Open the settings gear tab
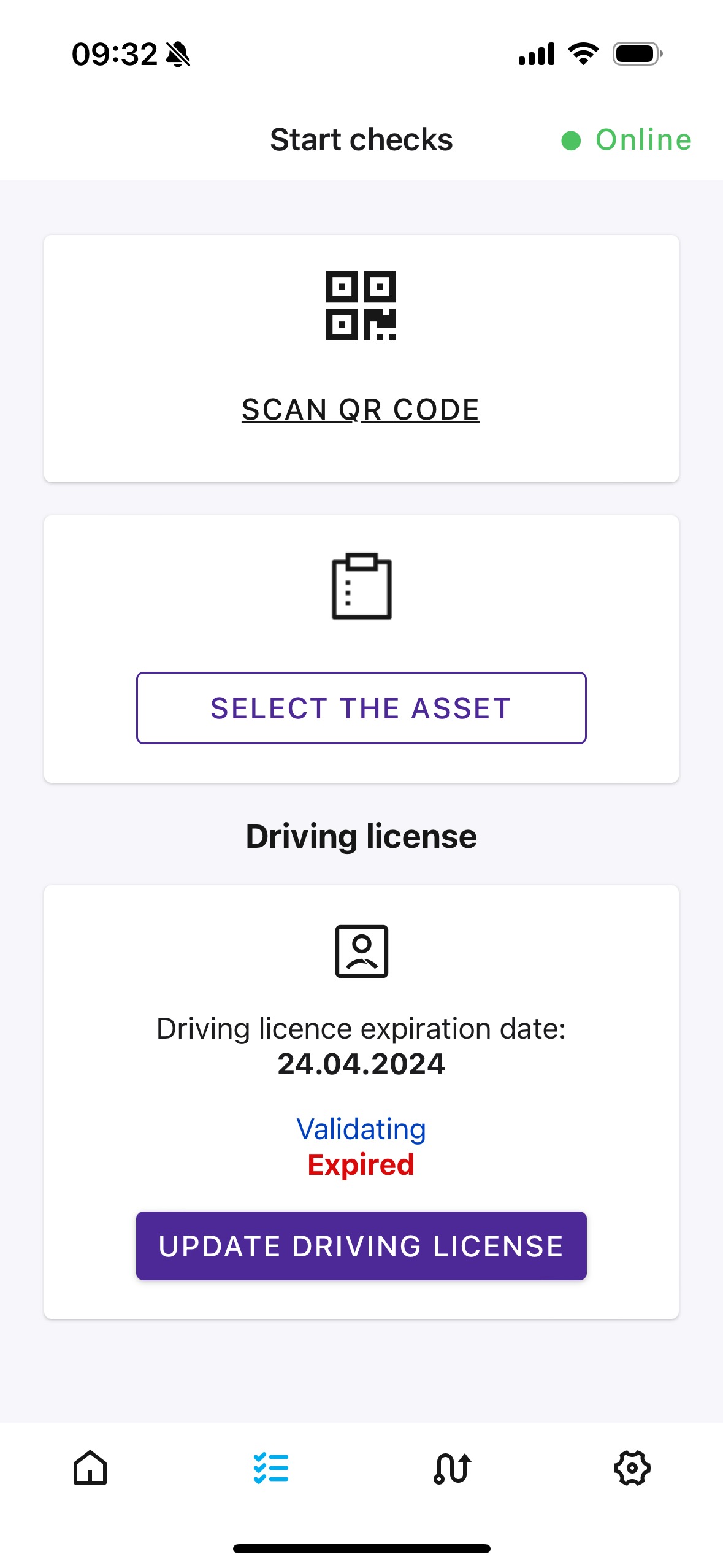The width and height of the screenshot is (723, 1568). (x=632, y=1468)
